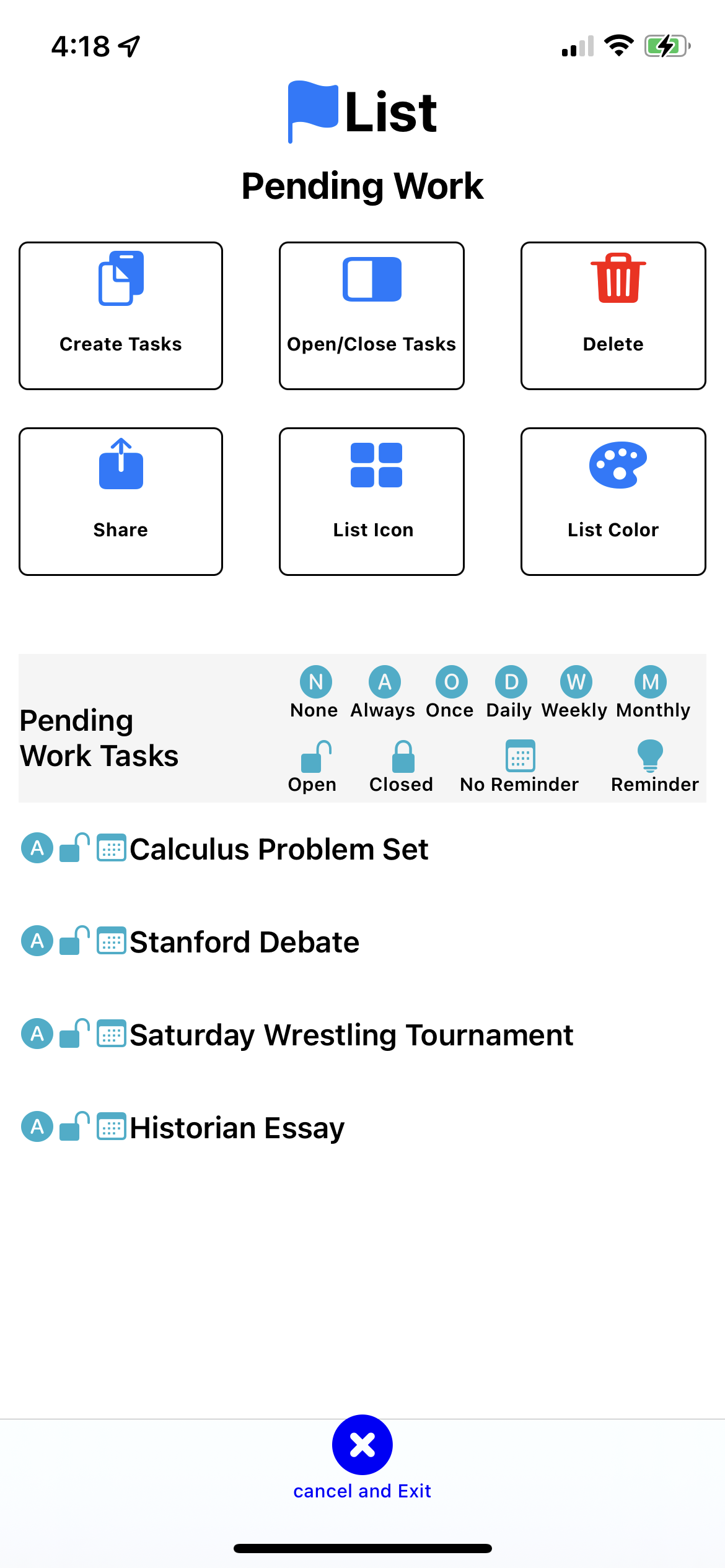Delete the Pending Work list
This screenshot has height=1568, width=725.
613,316
